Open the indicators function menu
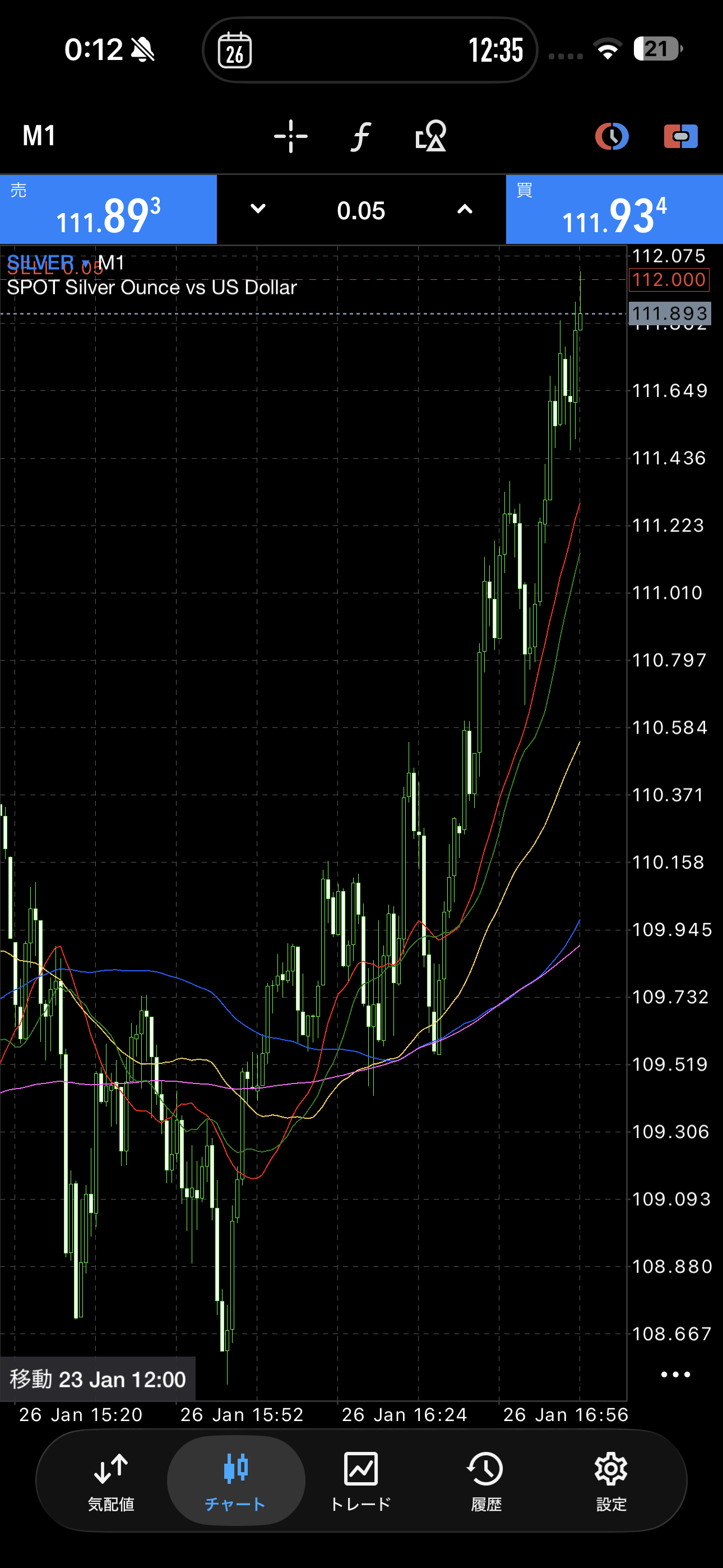Viewport: 723px width, 1568px height. point(360,136)
